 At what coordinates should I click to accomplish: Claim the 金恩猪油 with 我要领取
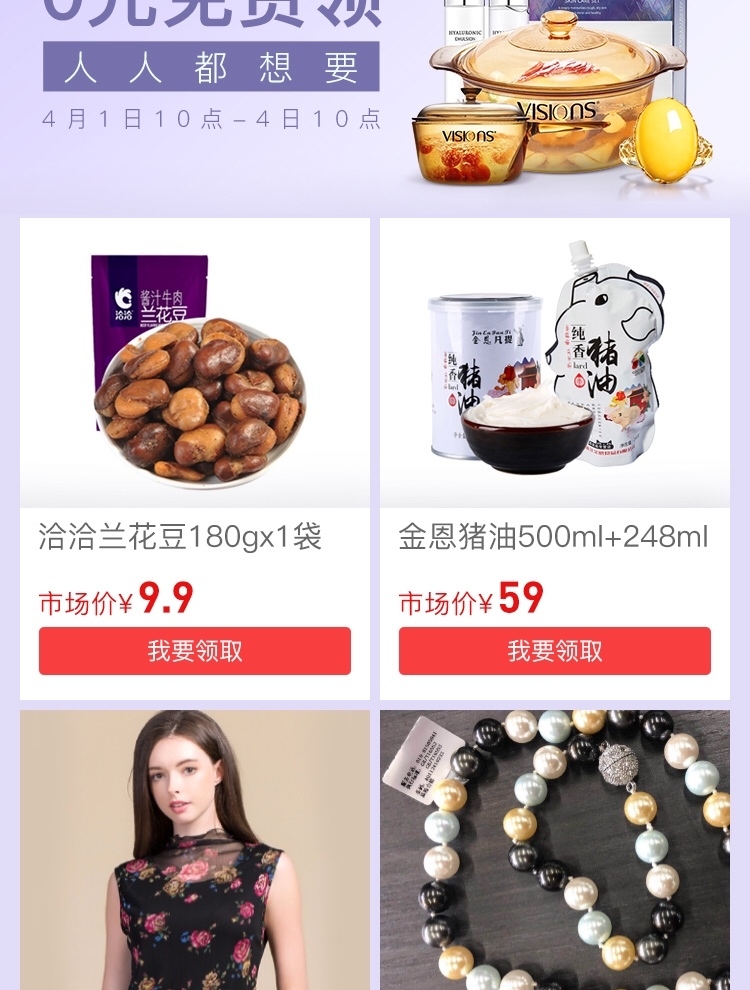[555, 651]
